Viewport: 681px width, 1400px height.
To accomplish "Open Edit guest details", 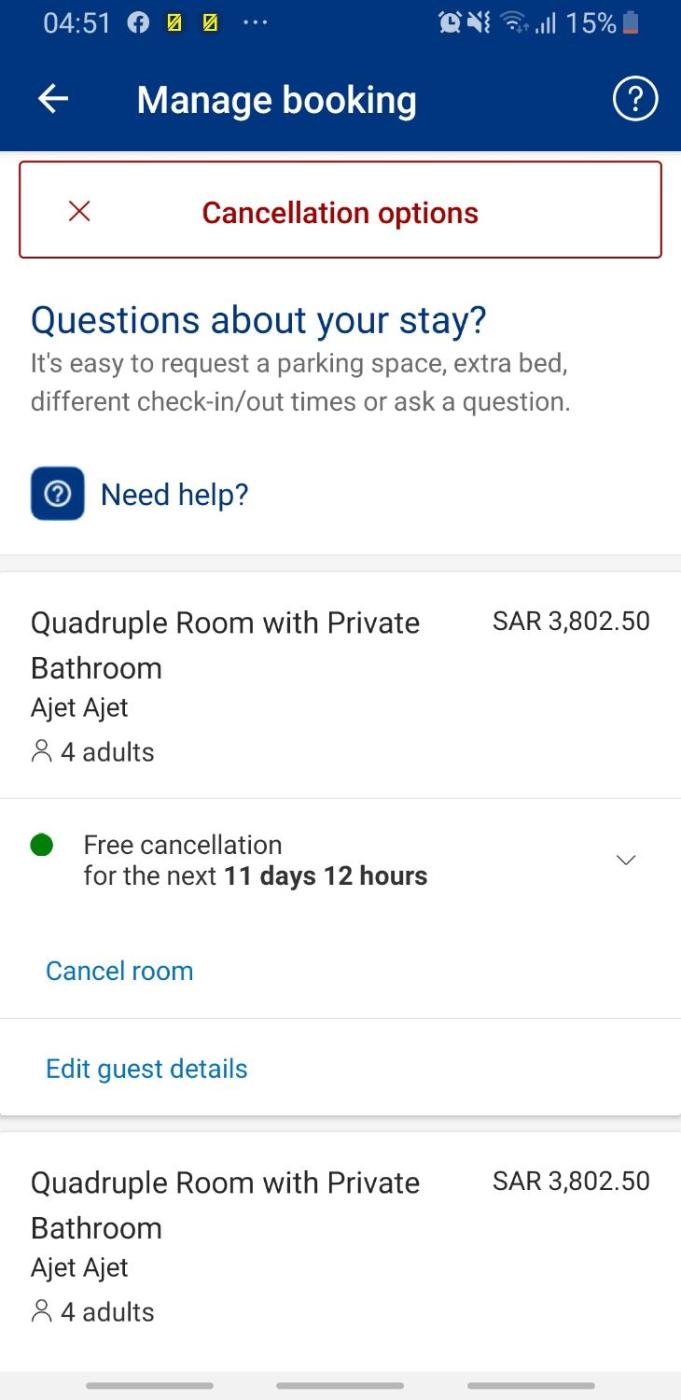I will tap(146, 1069).
